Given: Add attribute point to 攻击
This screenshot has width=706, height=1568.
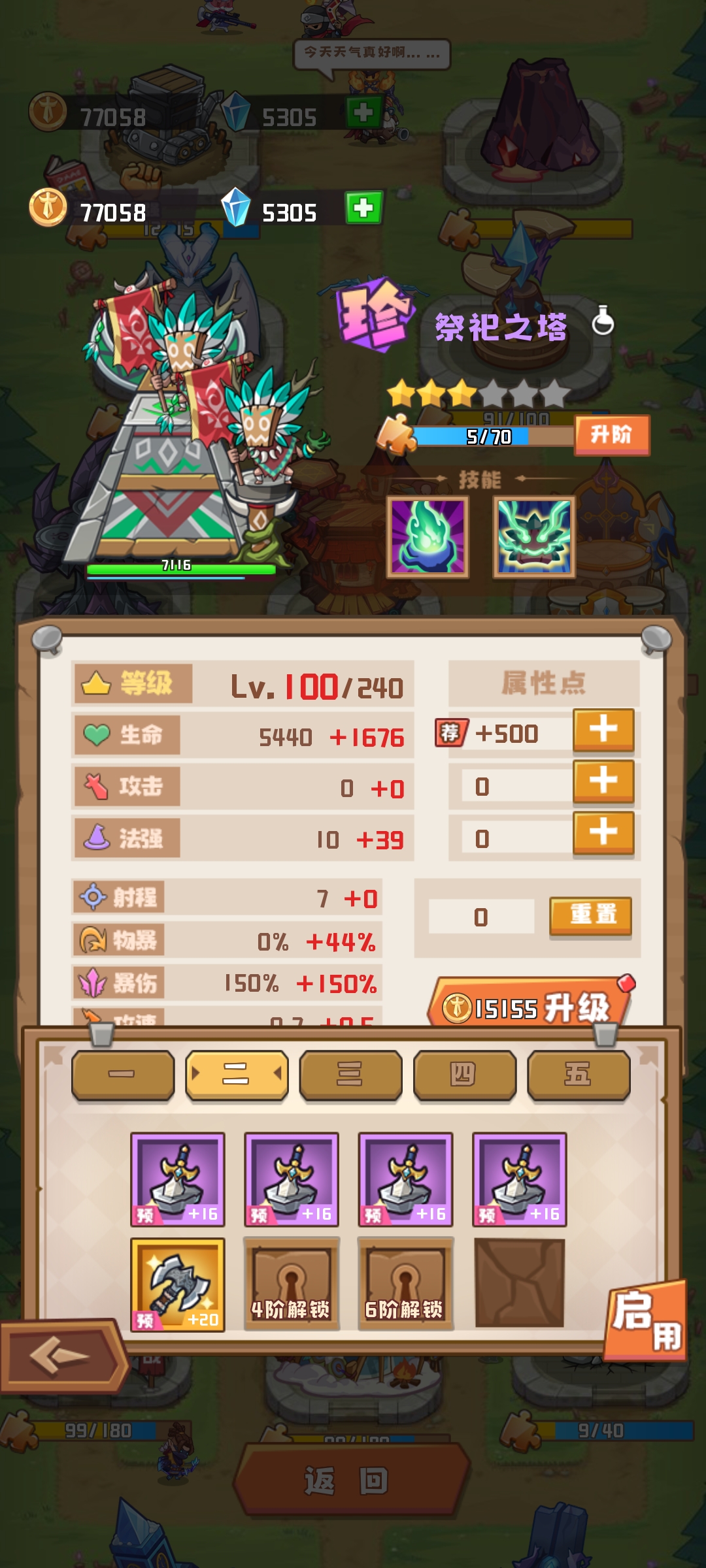Looking at the screenshot, I should 603,781.
